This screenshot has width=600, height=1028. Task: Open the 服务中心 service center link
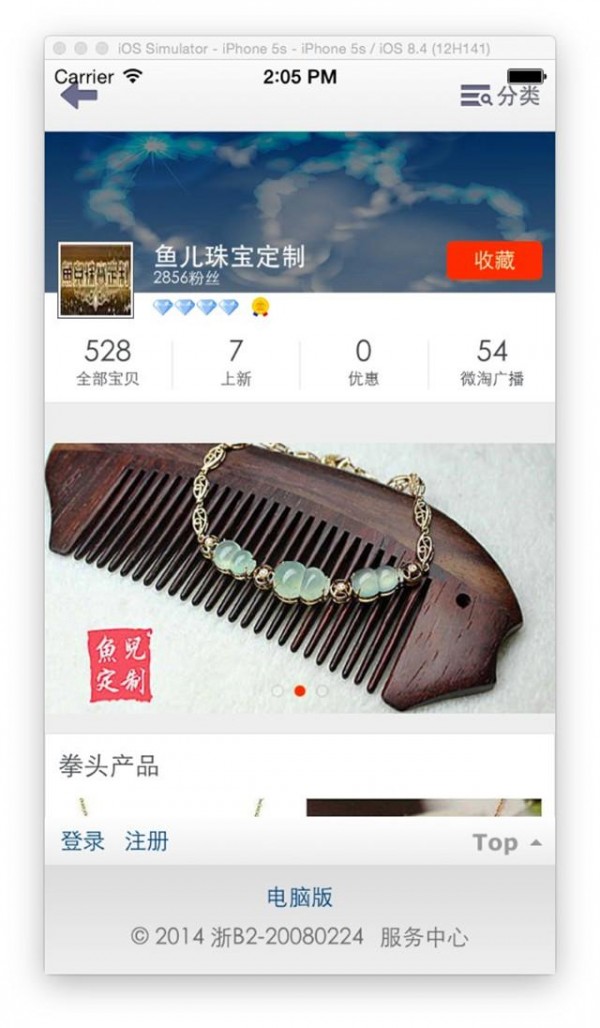pyautogui.click(x=424, y=938)
